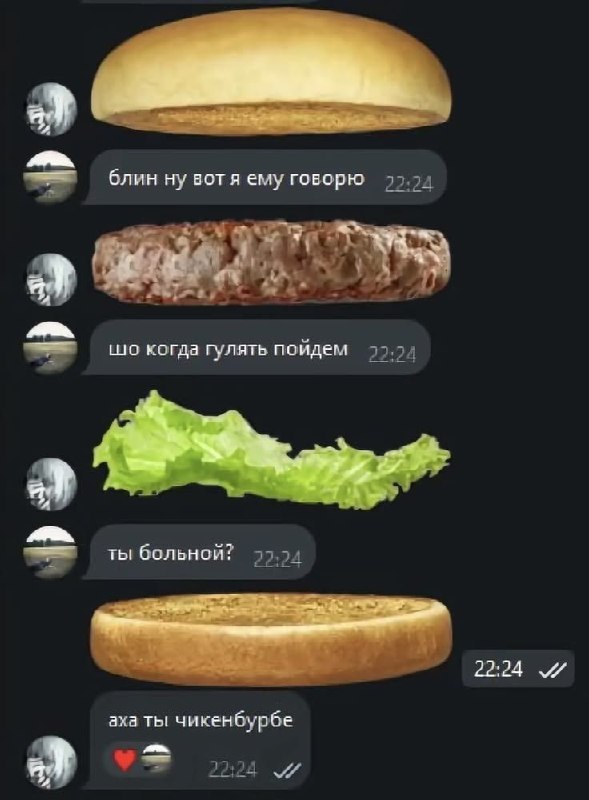Open the lettuce leaf image message
The image size is (589, 800).
pos(271,450)
